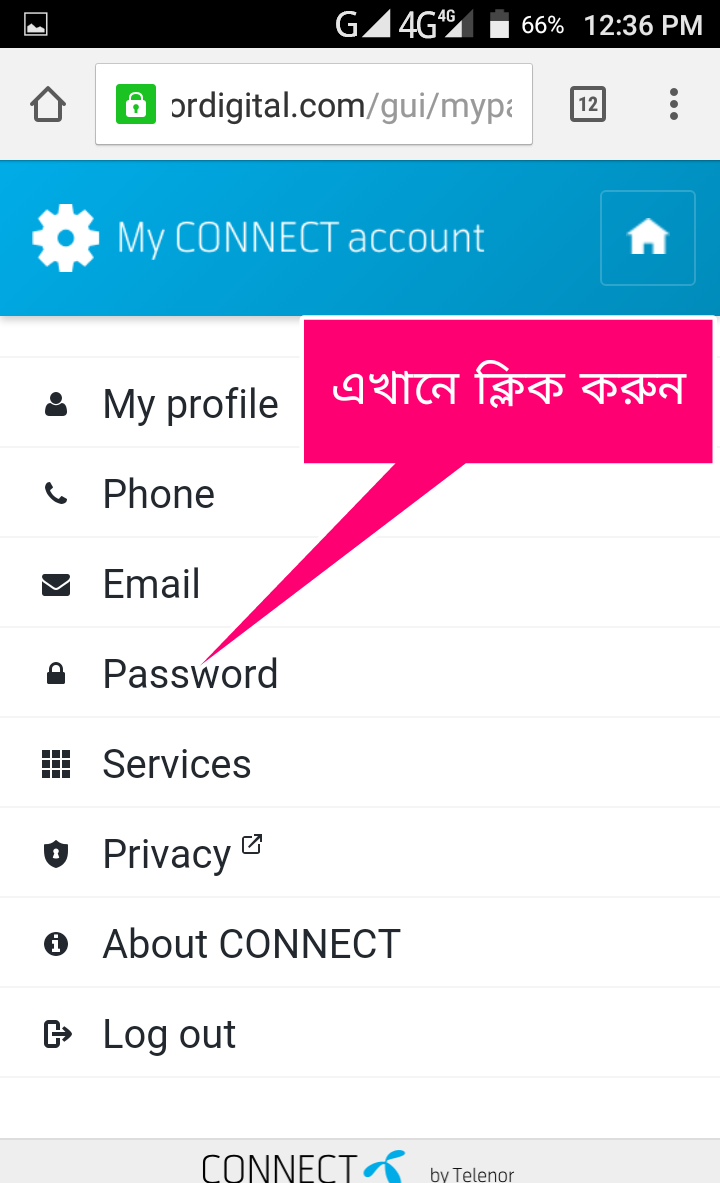Open the browser overflow menu

coord(674,104)
